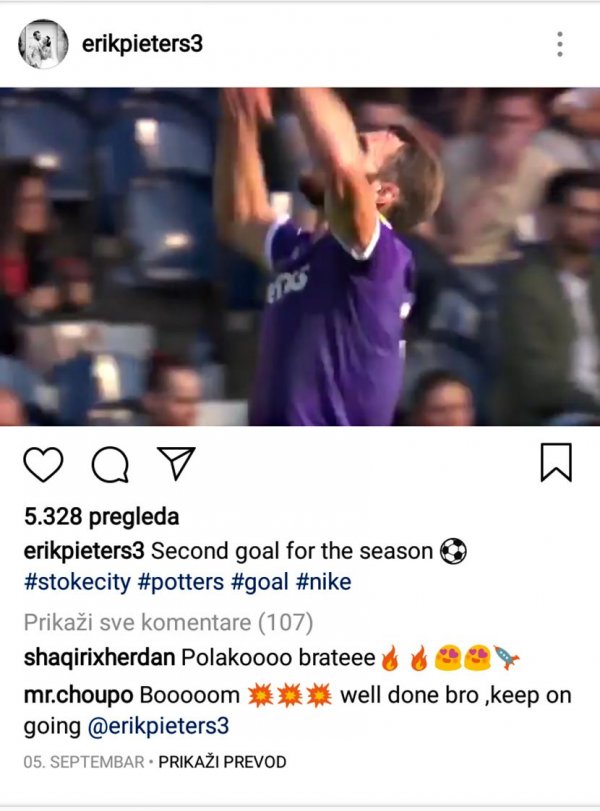Like the post with the heart icon

click(x=43, y=463)
